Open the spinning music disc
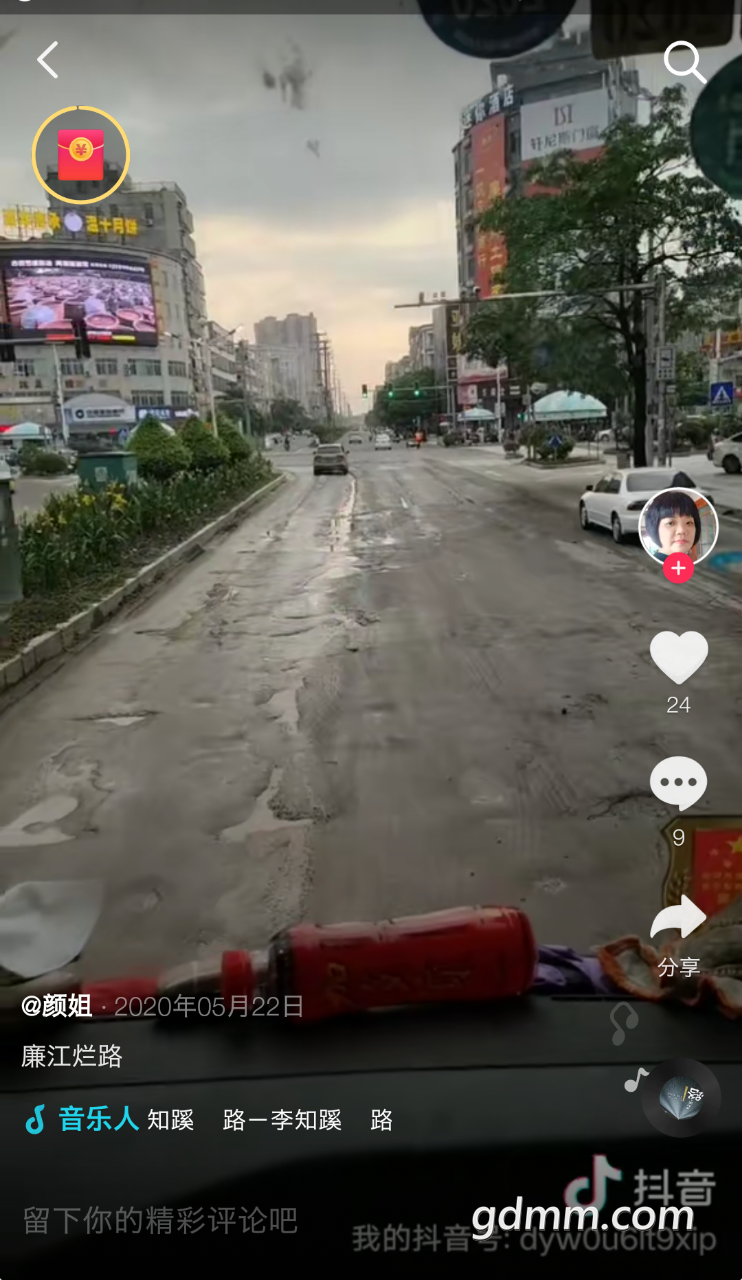The width and height of the screenshot is (742, 1280). [681, 1097]
